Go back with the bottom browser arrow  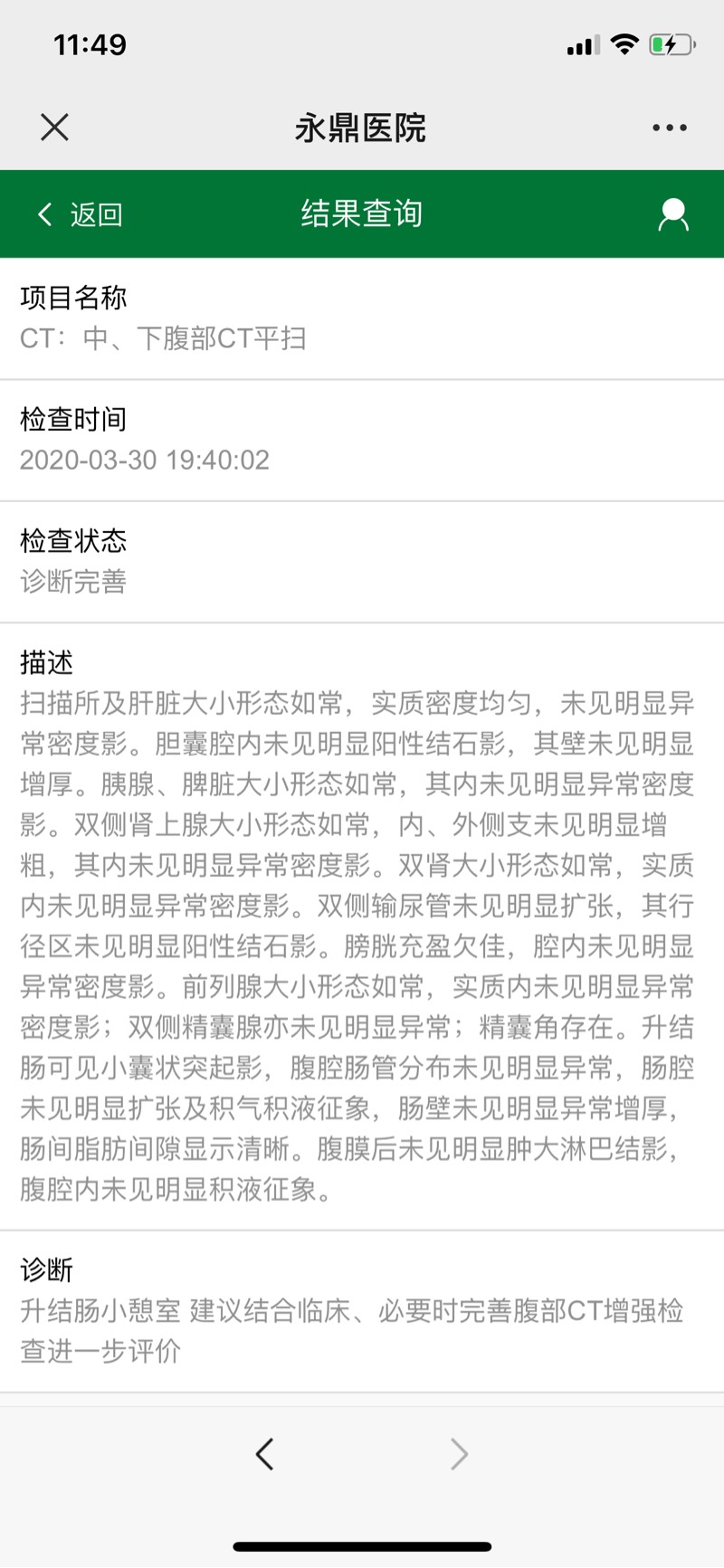click(x=264, y=1454)
